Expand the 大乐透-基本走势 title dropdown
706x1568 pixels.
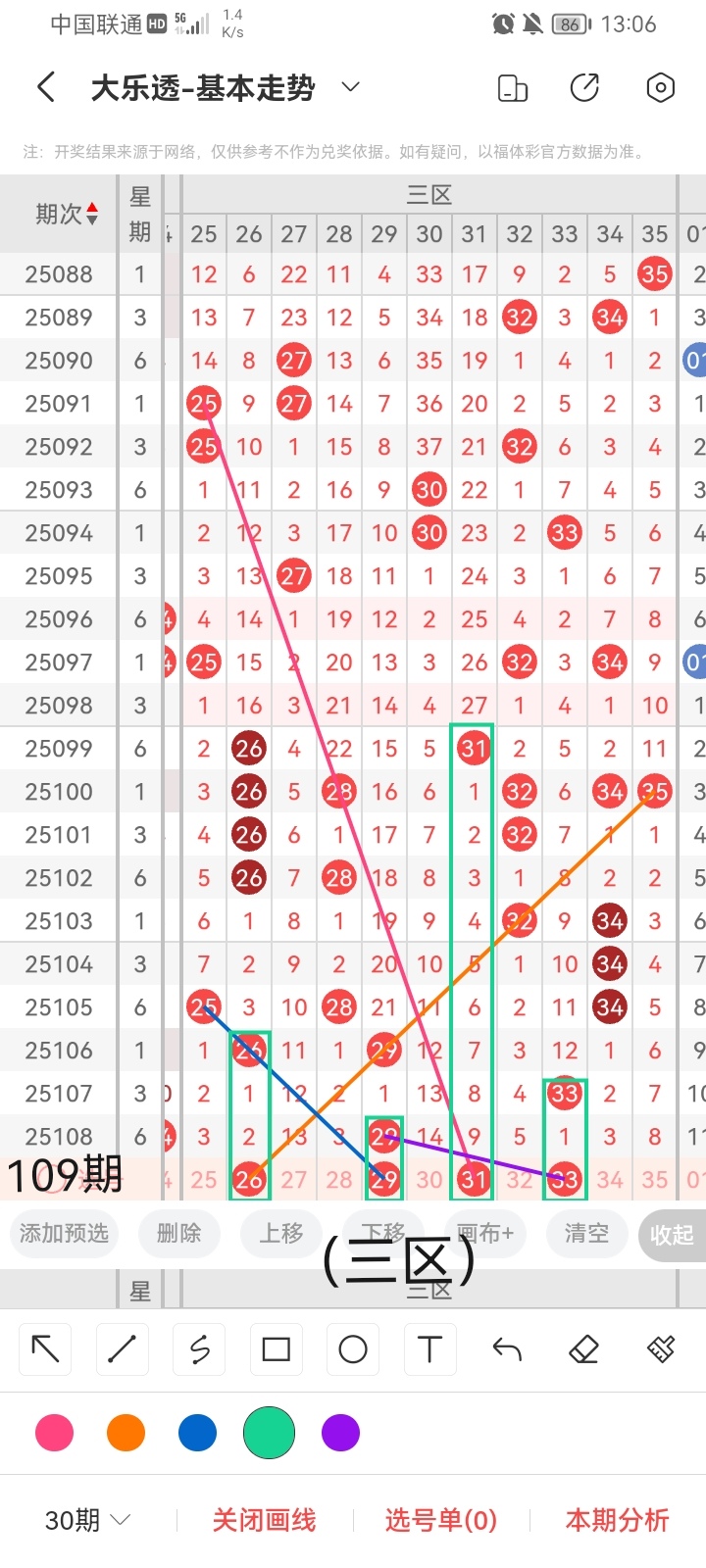click(x=350, y=88)
